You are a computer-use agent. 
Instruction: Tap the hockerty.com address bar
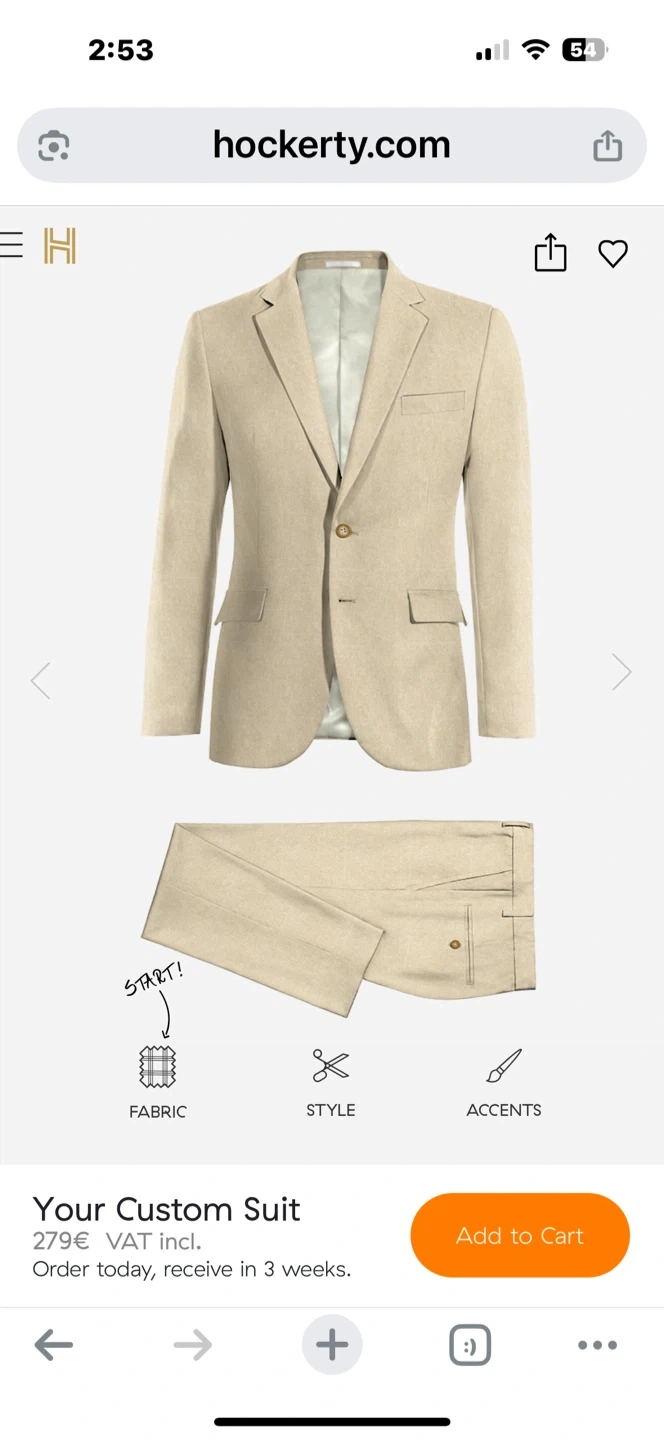(332, 146)
